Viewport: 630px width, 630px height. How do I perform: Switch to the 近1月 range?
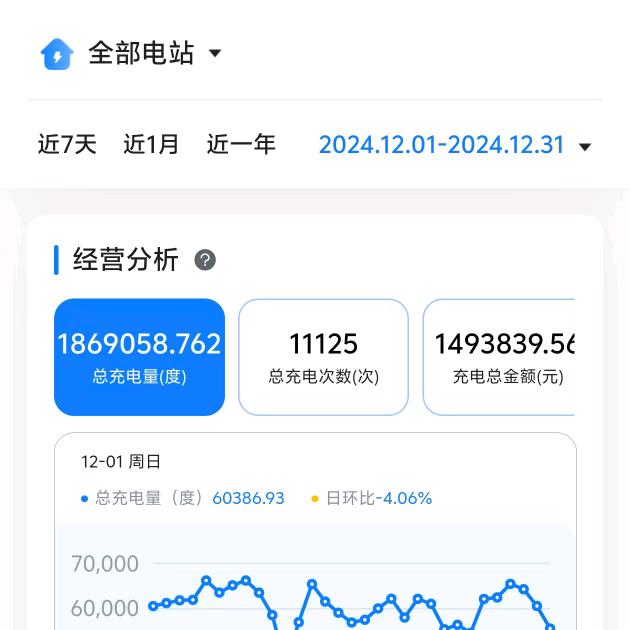(x=151, y=144)
